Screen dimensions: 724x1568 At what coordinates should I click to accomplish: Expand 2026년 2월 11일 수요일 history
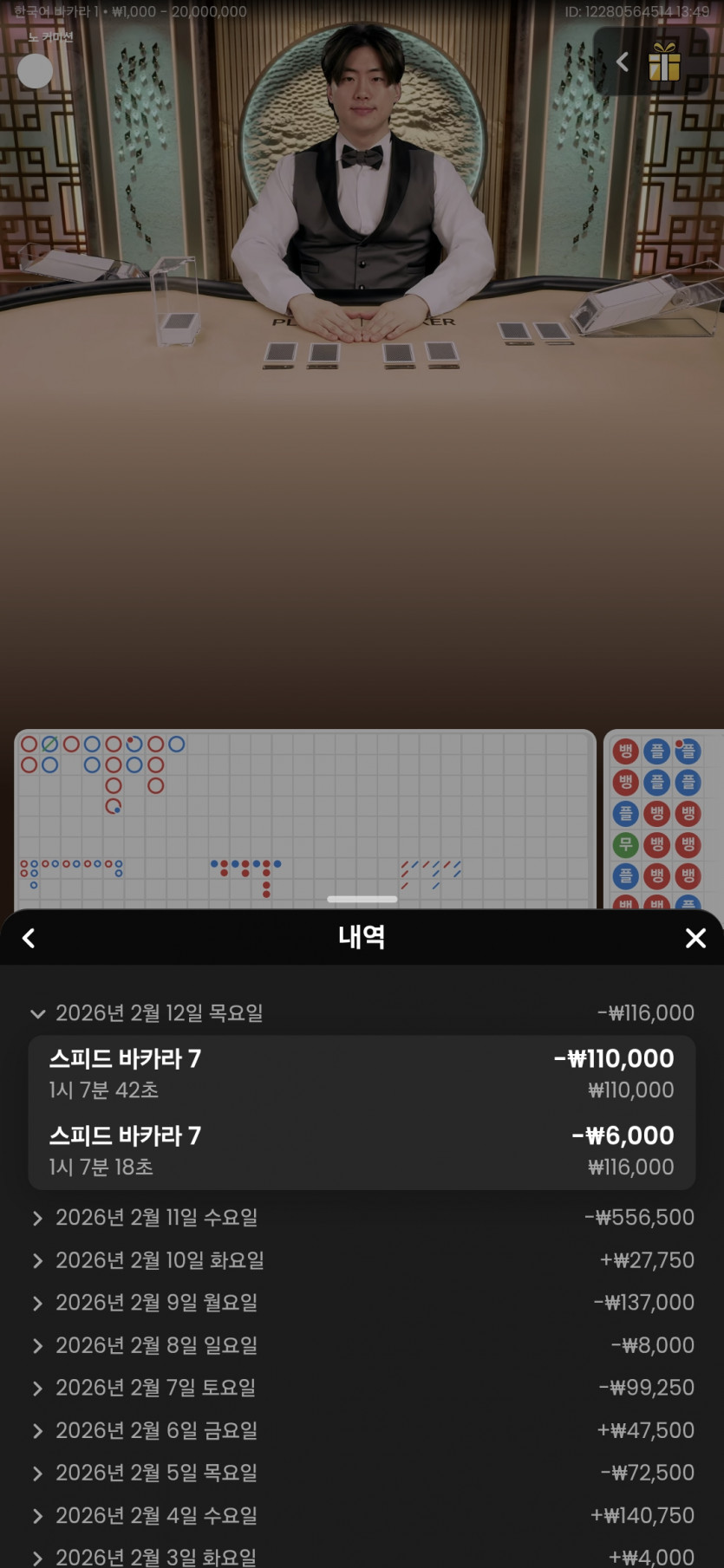click(362, 1217)
